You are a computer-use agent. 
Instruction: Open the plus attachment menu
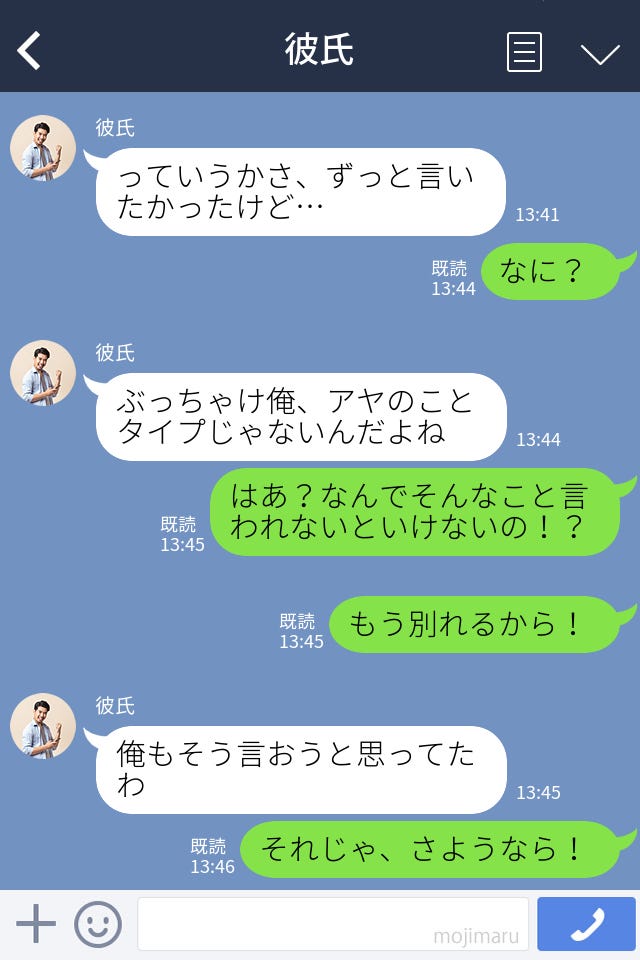(x=36, y=924)
